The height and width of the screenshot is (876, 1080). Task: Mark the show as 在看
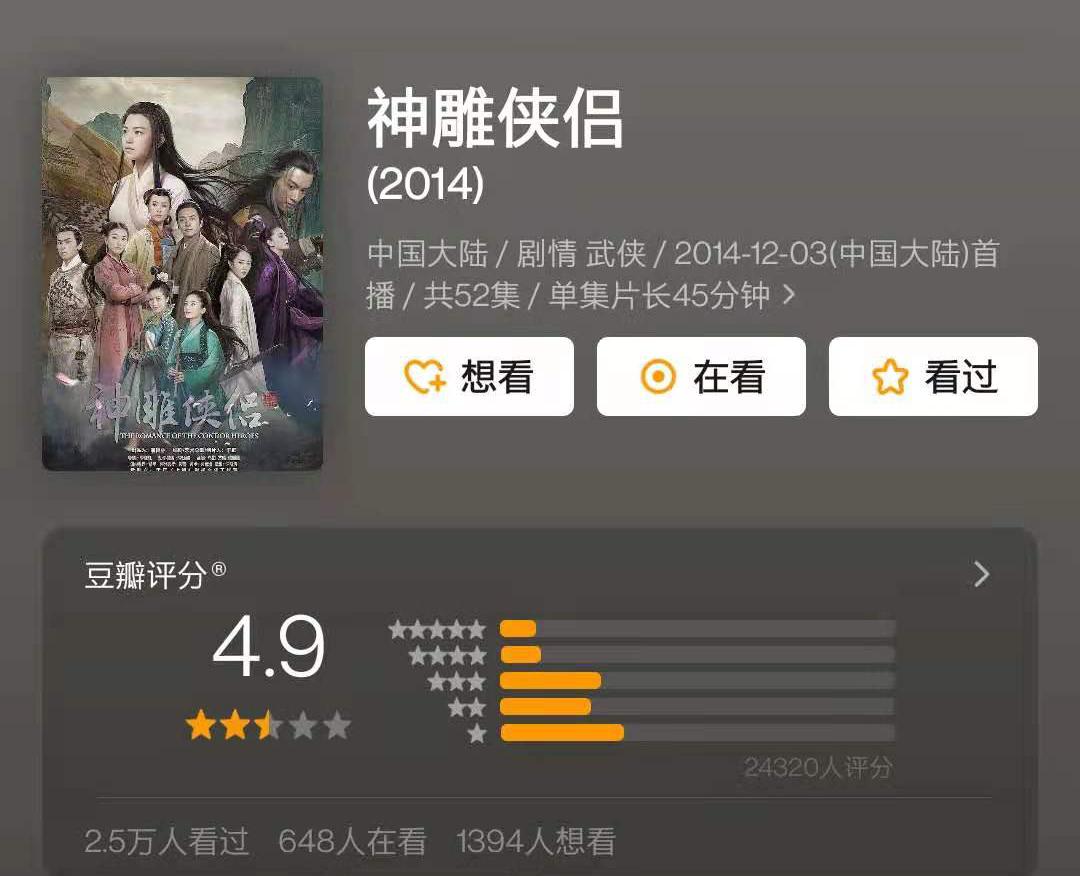(x=701, y=377)
